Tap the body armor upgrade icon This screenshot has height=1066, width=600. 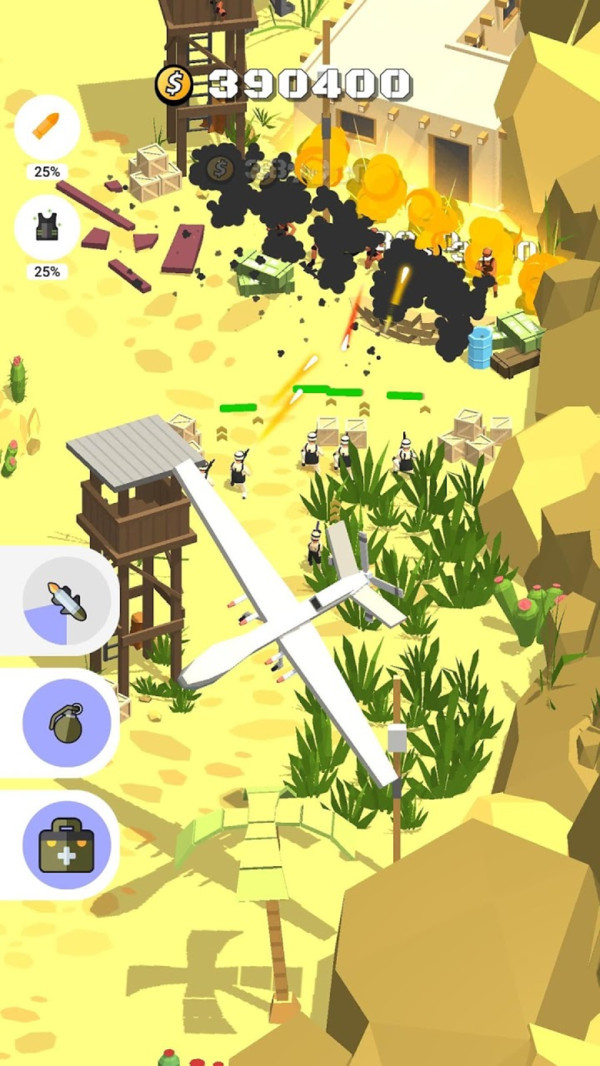[47, 228]
